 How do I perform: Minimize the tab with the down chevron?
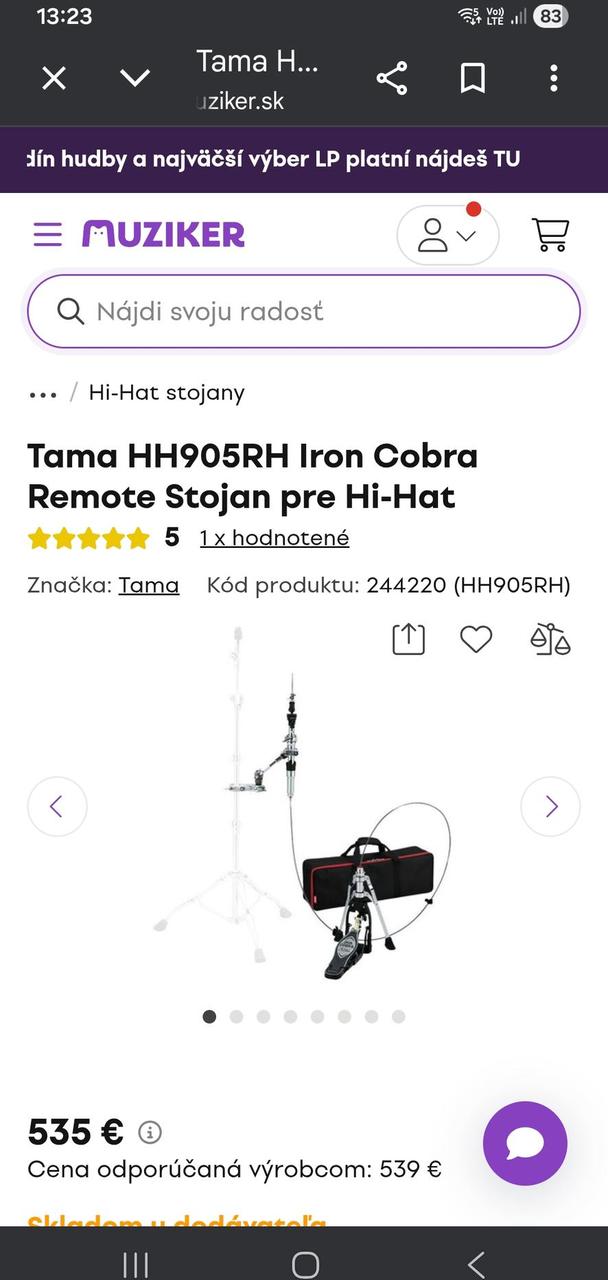coord(135,78)
